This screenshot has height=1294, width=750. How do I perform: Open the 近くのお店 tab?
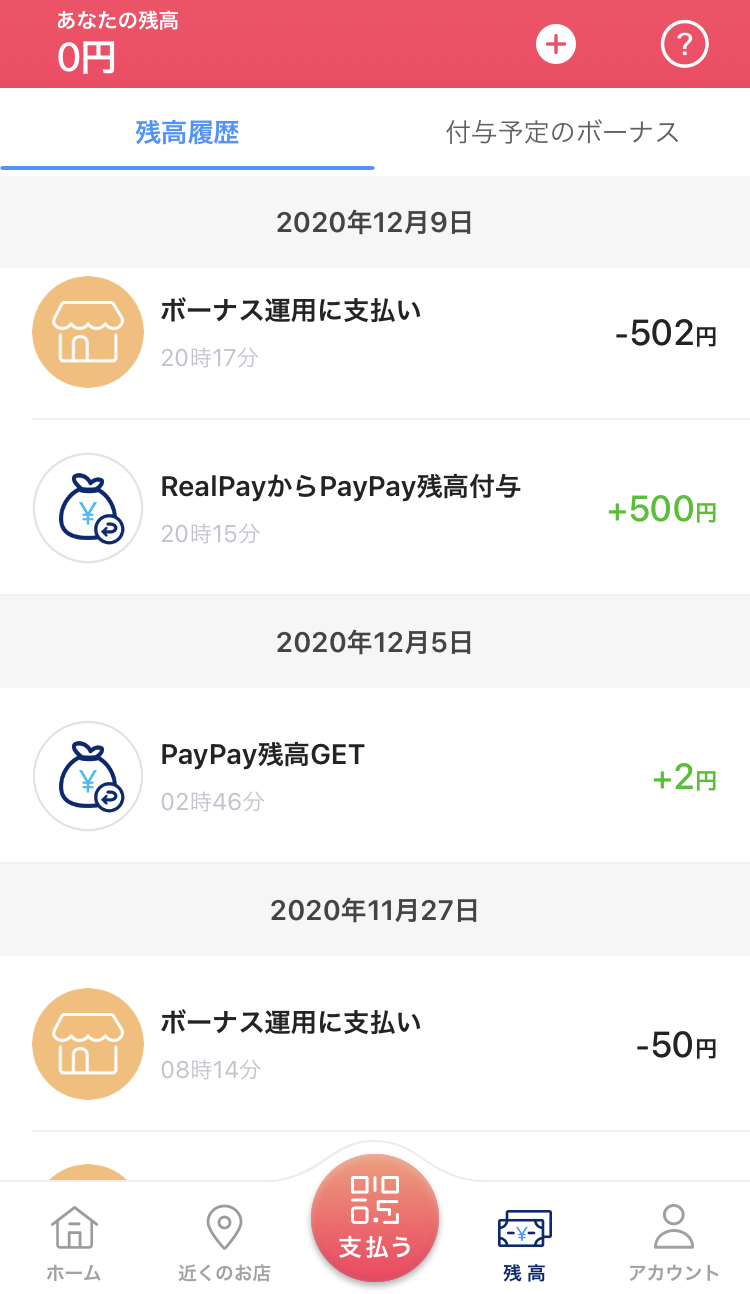pyautogui.click(x=224, y=1243)
